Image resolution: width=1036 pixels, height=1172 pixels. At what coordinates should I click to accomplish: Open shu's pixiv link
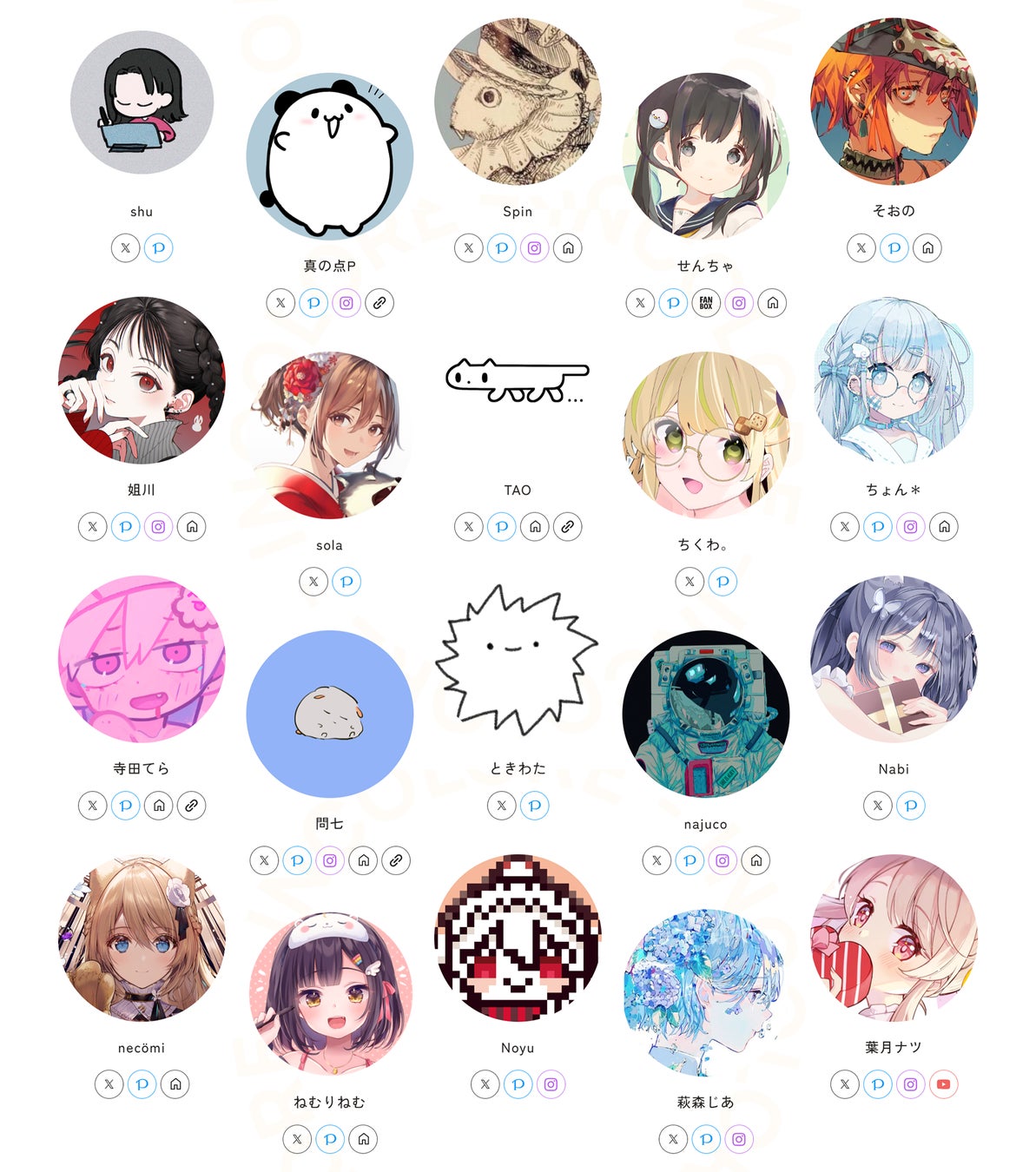coord(158,248)
